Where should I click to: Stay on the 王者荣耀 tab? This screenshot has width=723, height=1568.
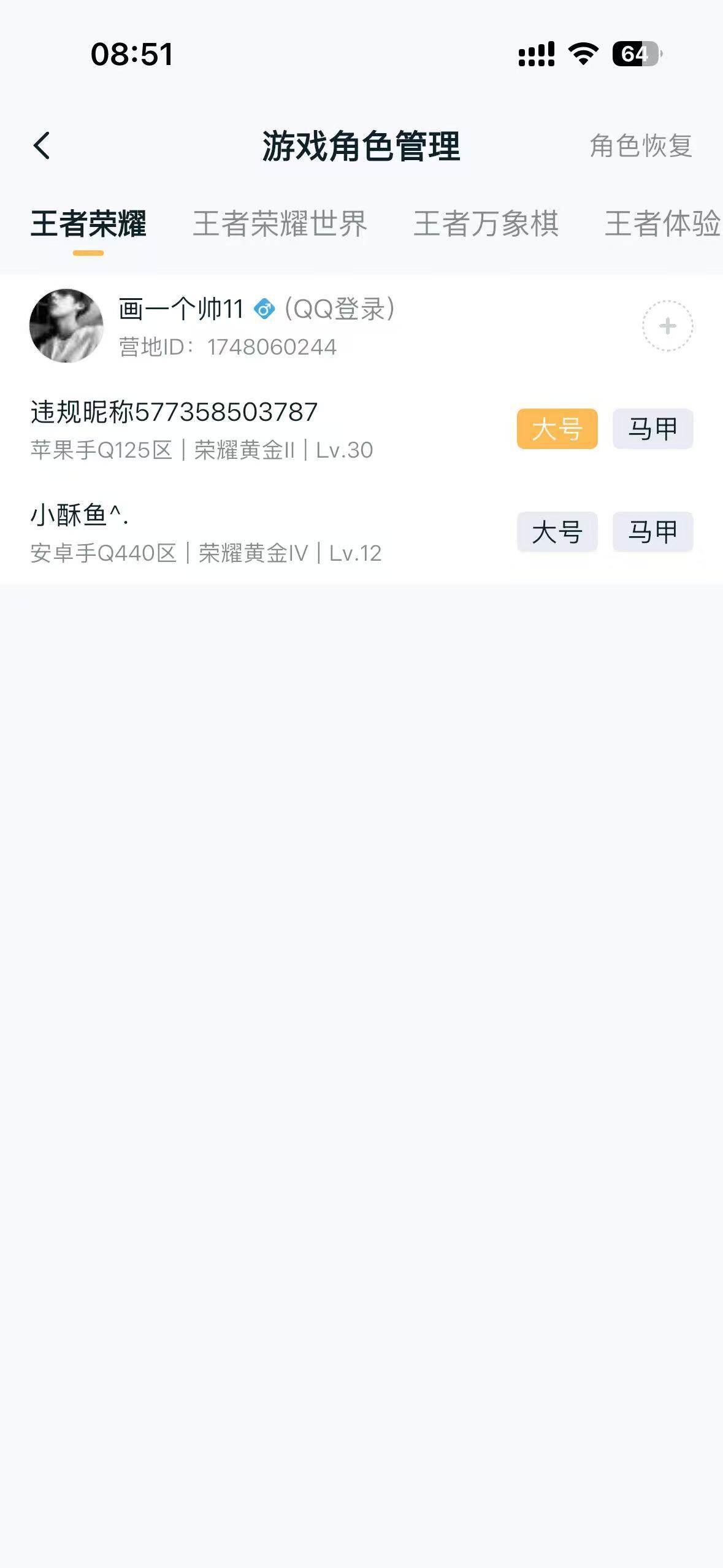[x=89, y=225]
